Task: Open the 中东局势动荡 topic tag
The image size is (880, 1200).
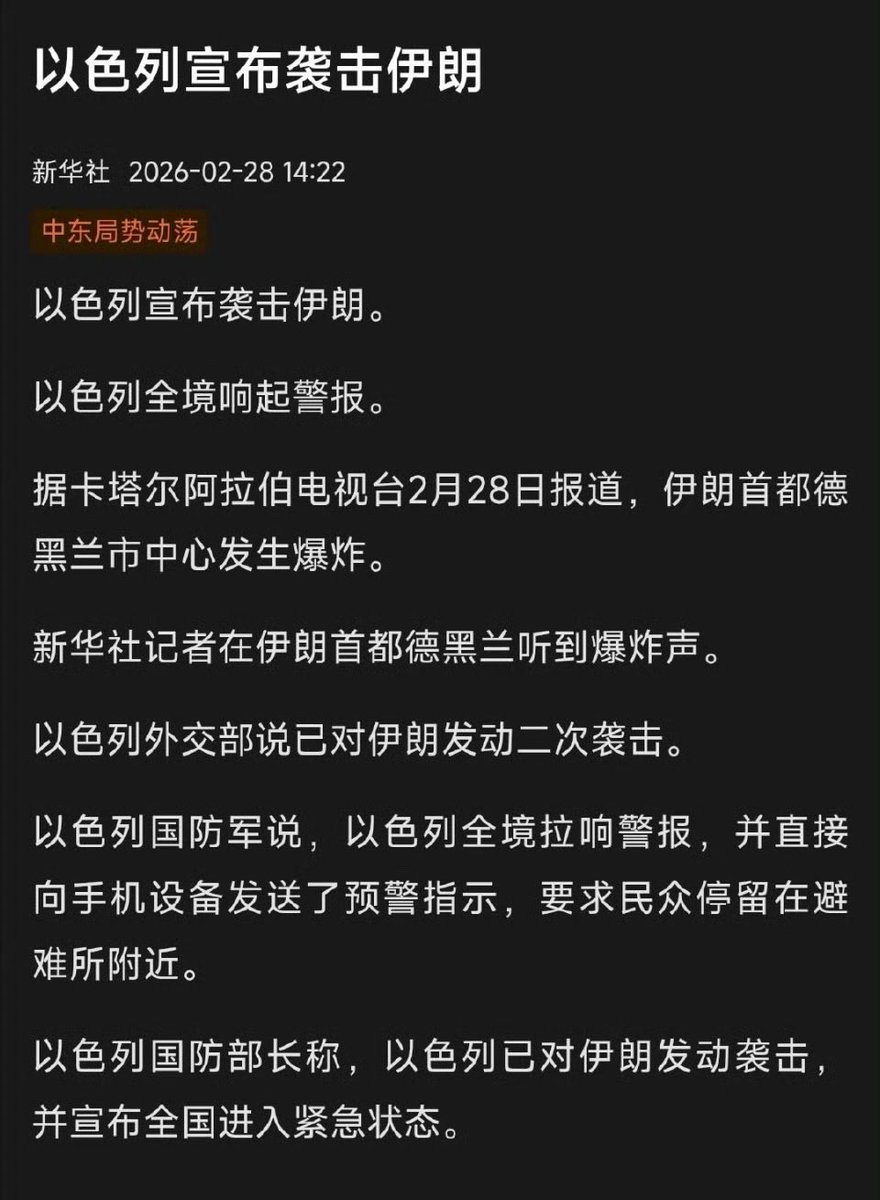Action: coord(120,231)
